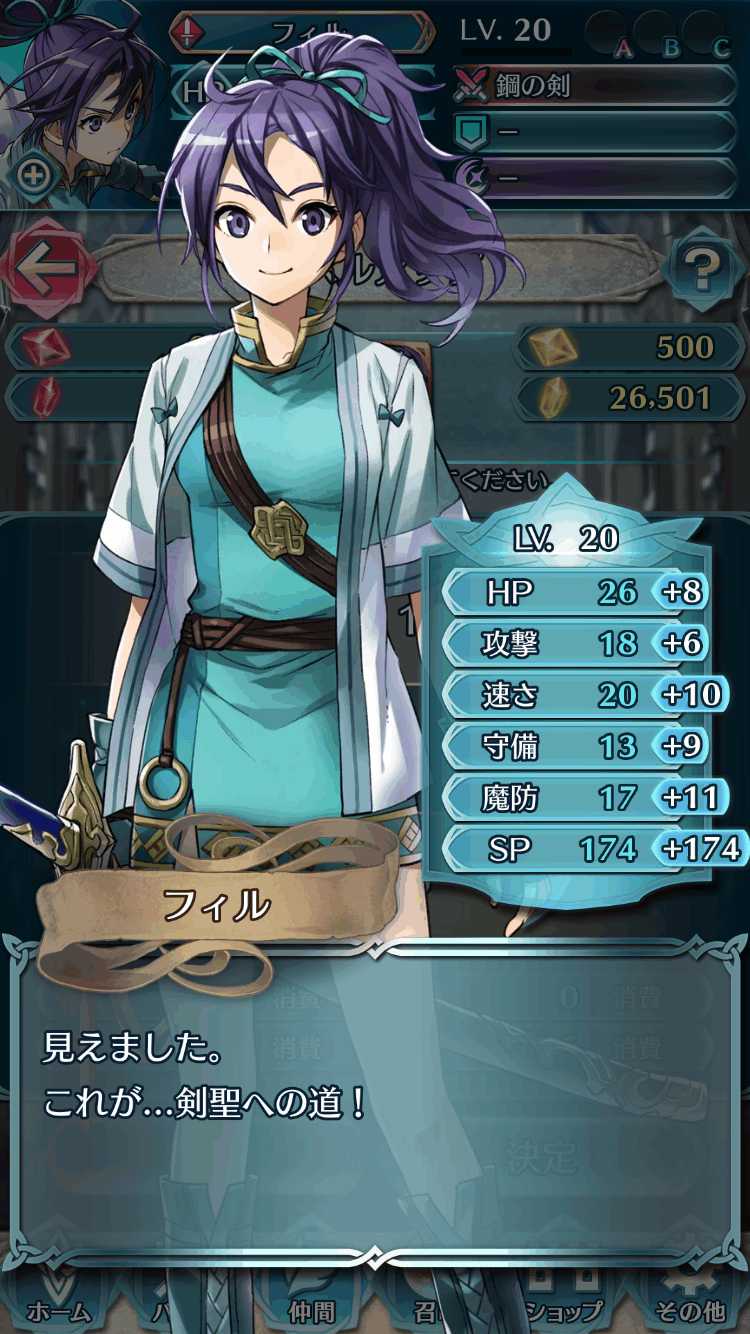Tap the dialogue box to advance the text

[x=375, y=1100]
